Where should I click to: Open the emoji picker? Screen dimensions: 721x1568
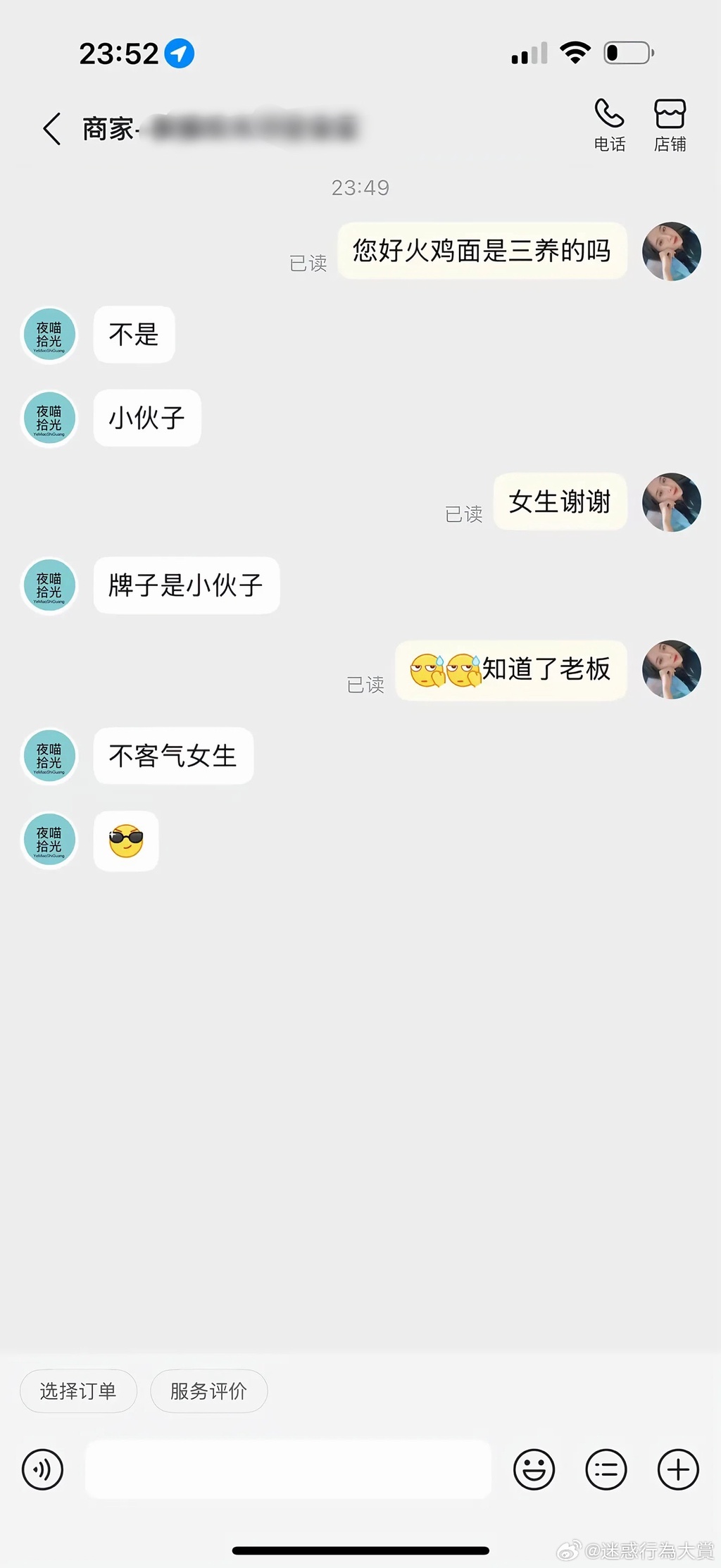[534, 1469]
